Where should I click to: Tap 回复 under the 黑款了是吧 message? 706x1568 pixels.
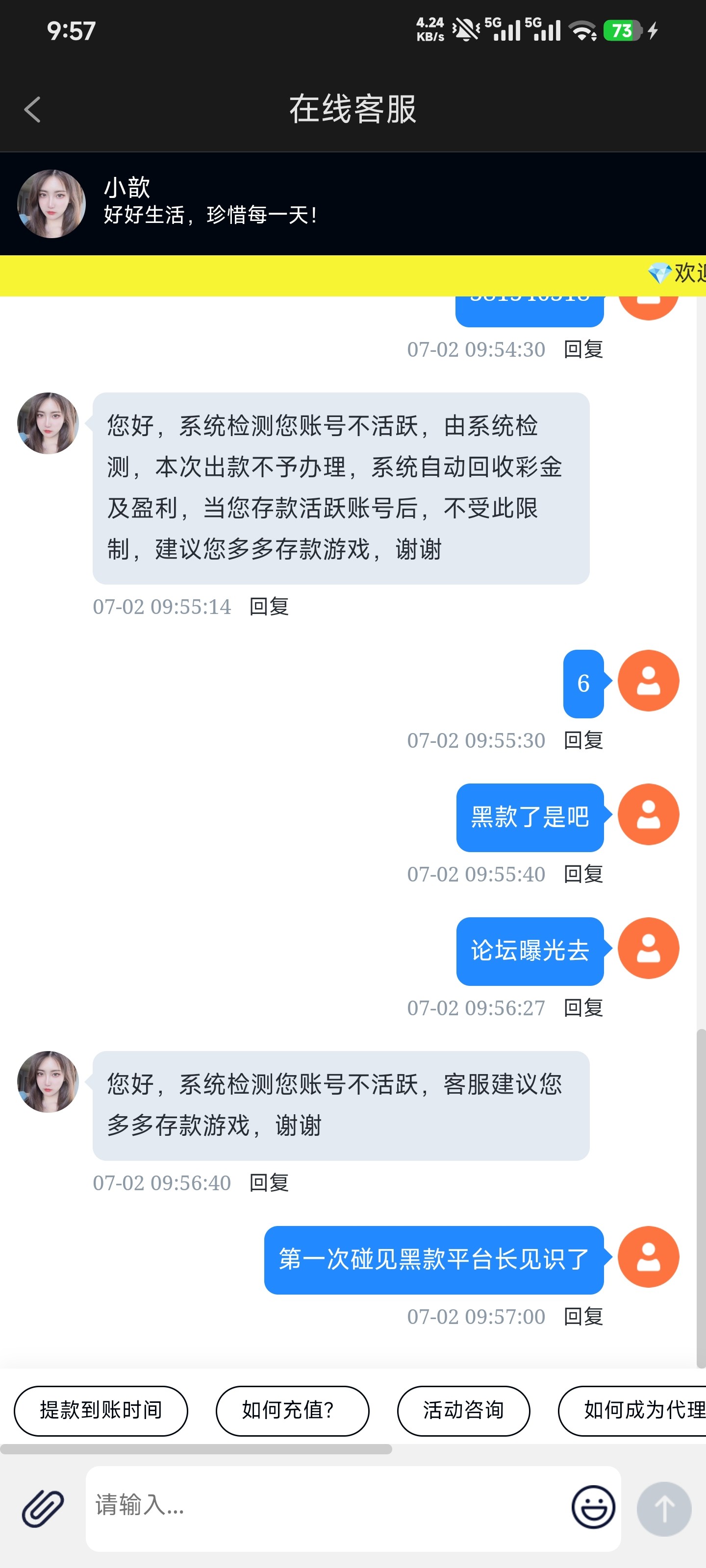click(583, 874)
